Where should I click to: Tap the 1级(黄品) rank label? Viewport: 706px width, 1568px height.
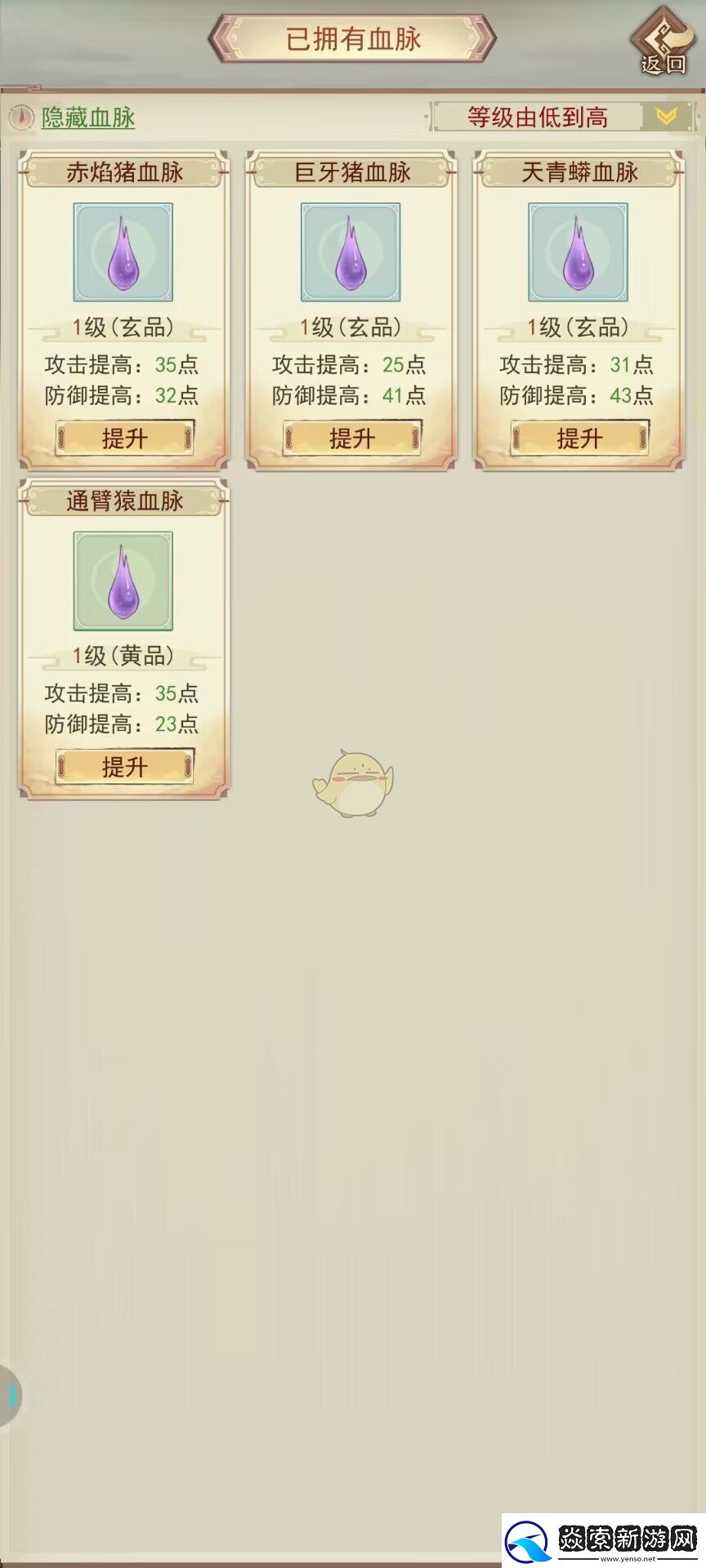pos(122,653)
